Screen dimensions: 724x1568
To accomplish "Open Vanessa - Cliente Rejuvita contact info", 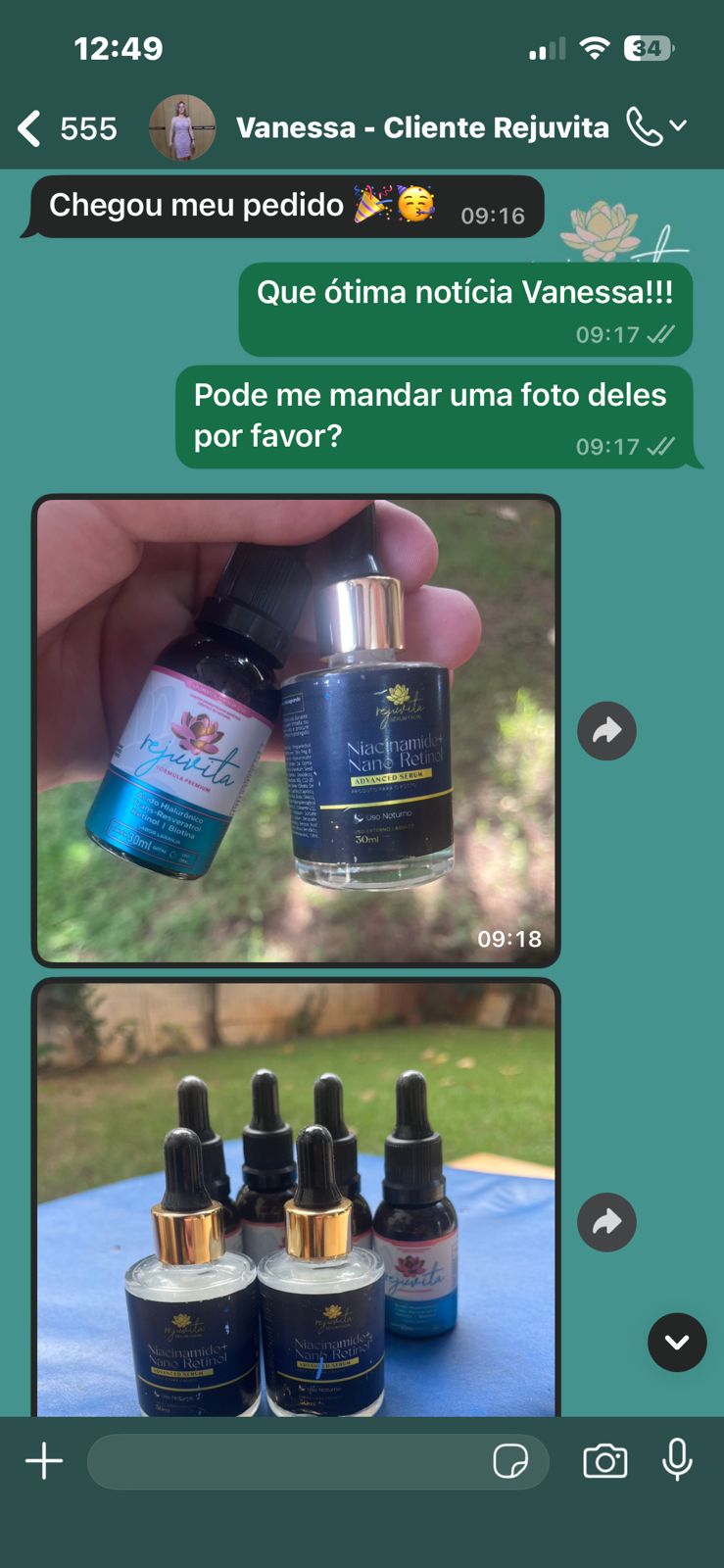I will [421, 128].
